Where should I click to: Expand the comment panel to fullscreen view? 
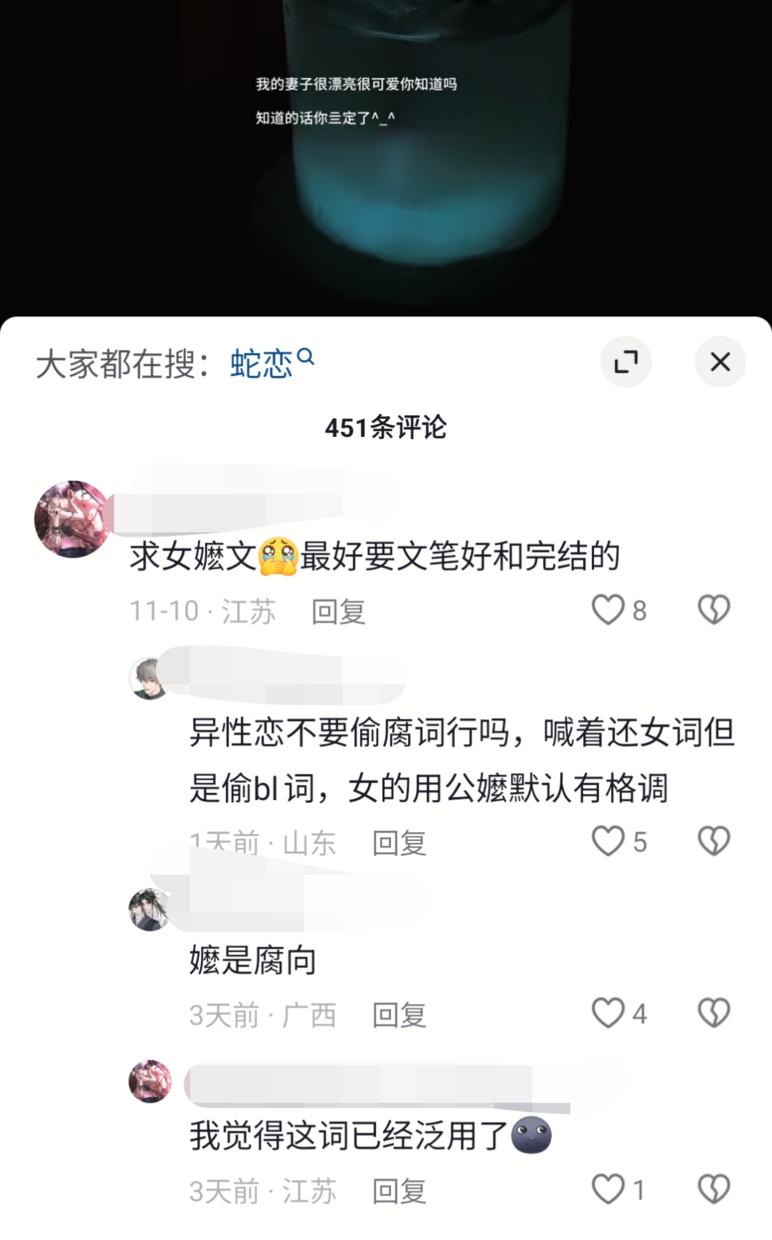(627, 363)
